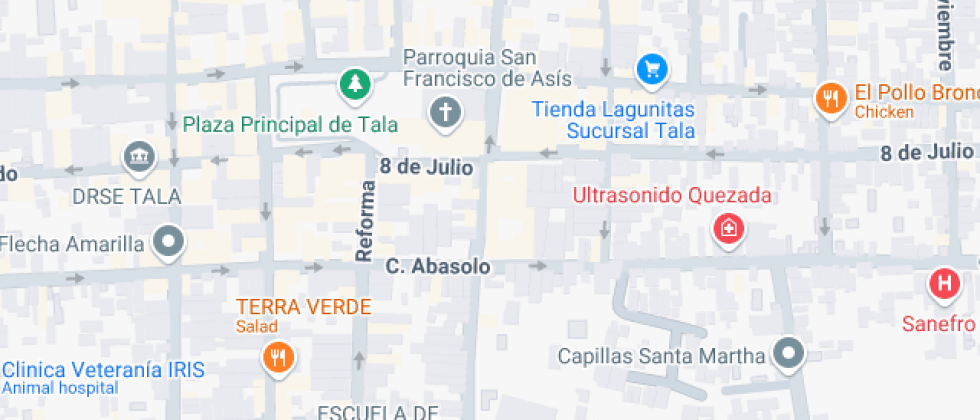
Task: Open the DRSE TALA museum marker
Action: 139,156
